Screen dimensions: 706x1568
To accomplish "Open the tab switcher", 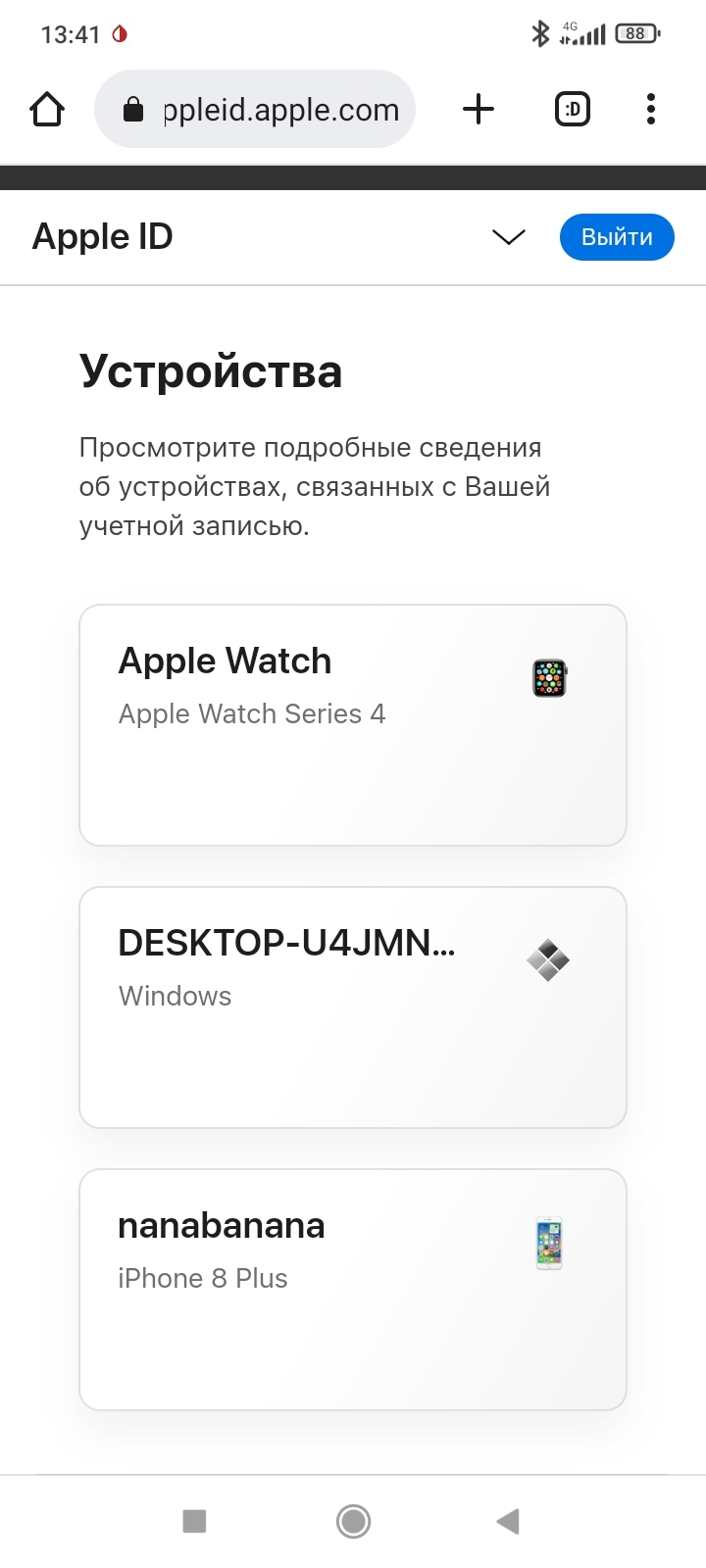I will tap(573, 109).
